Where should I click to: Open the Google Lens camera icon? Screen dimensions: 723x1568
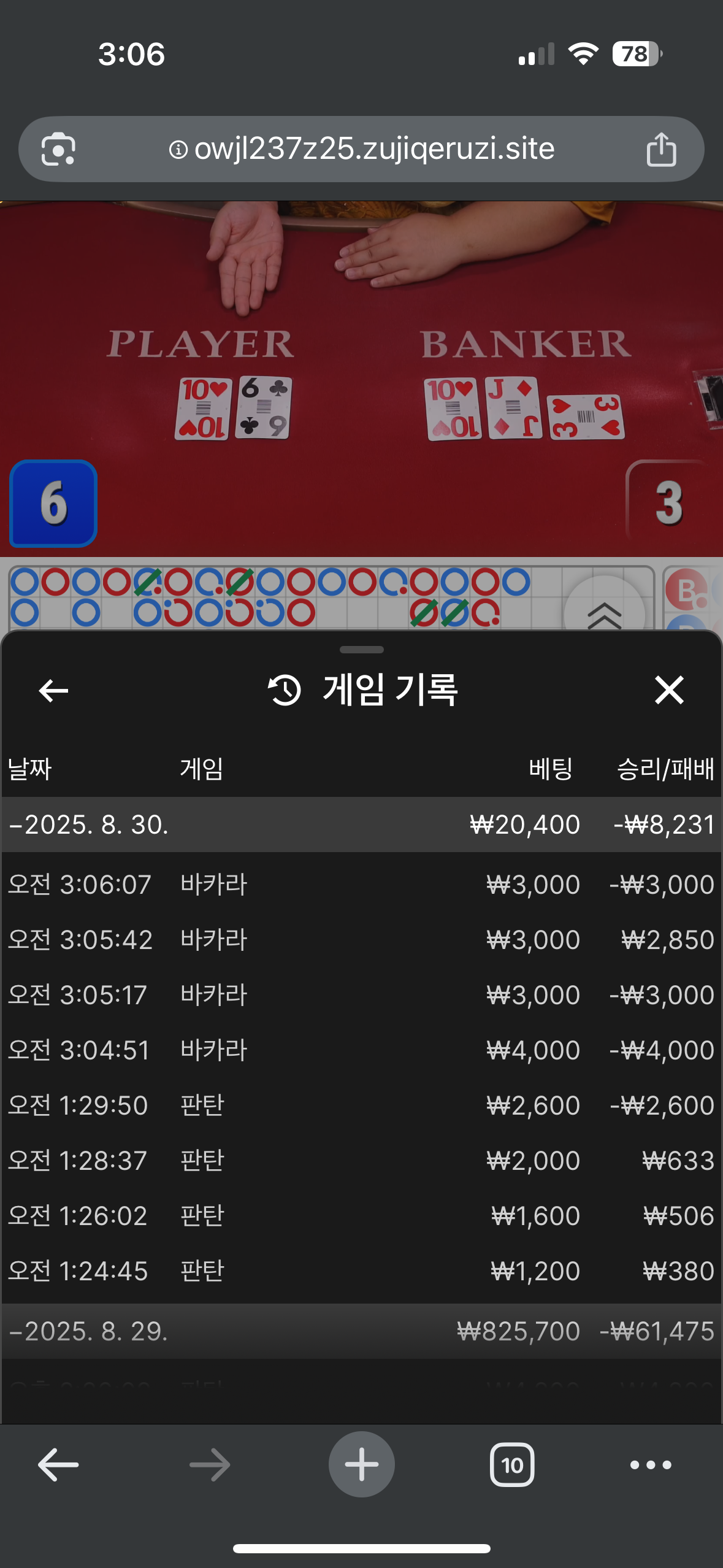[58, 149]
